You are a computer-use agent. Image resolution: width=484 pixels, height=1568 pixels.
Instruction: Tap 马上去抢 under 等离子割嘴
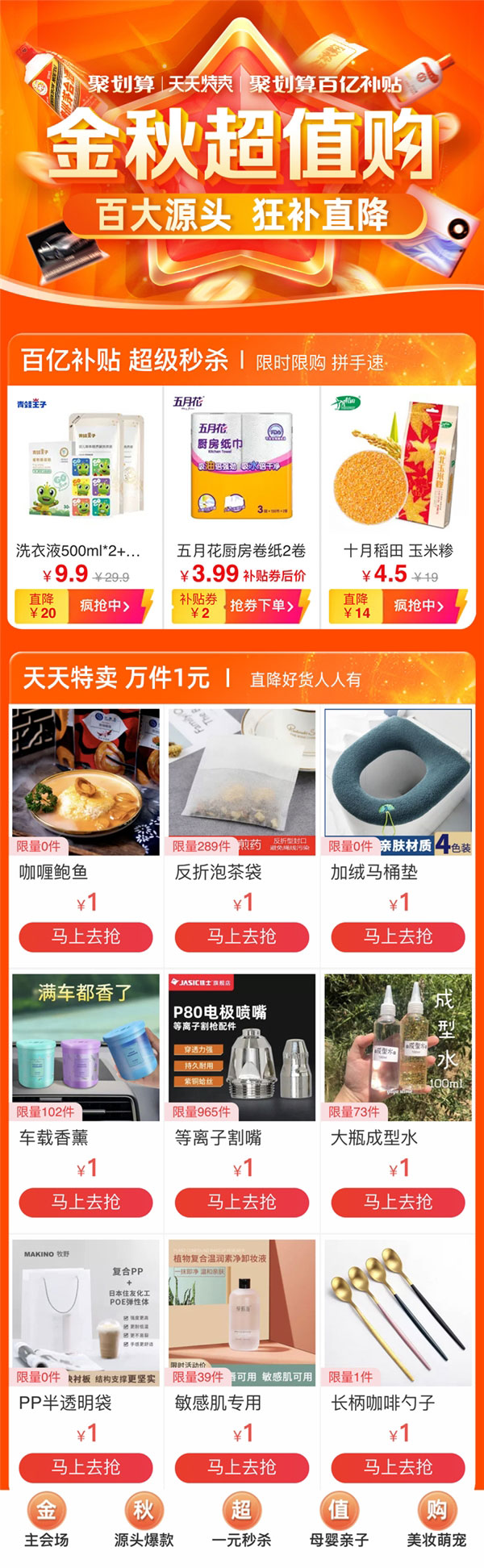click(x=242, y=1202)
